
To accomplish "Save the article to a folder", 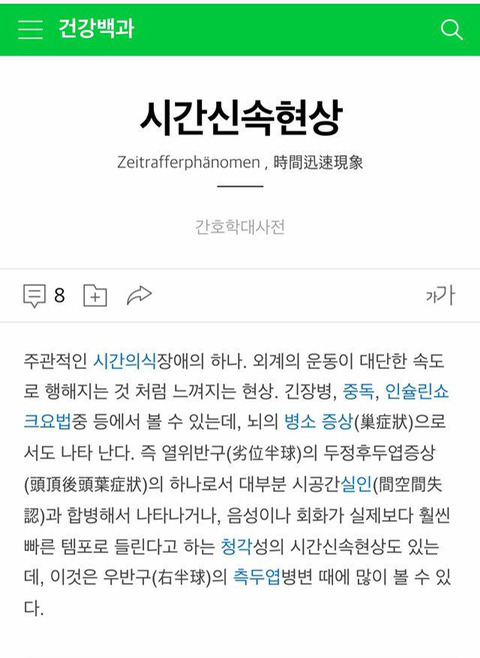I will tap(95, 295).
